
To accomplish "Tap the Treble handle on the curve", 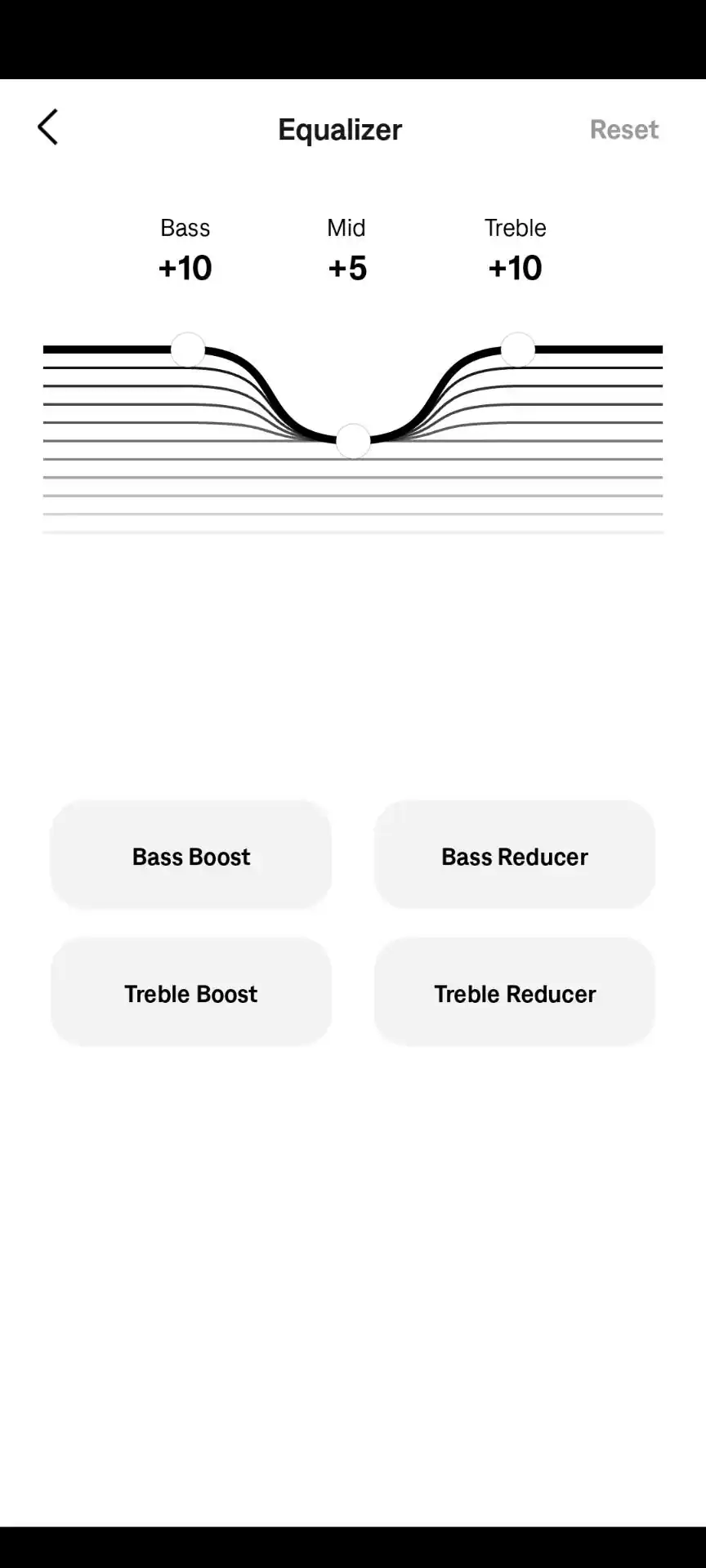I will point(517,350).
